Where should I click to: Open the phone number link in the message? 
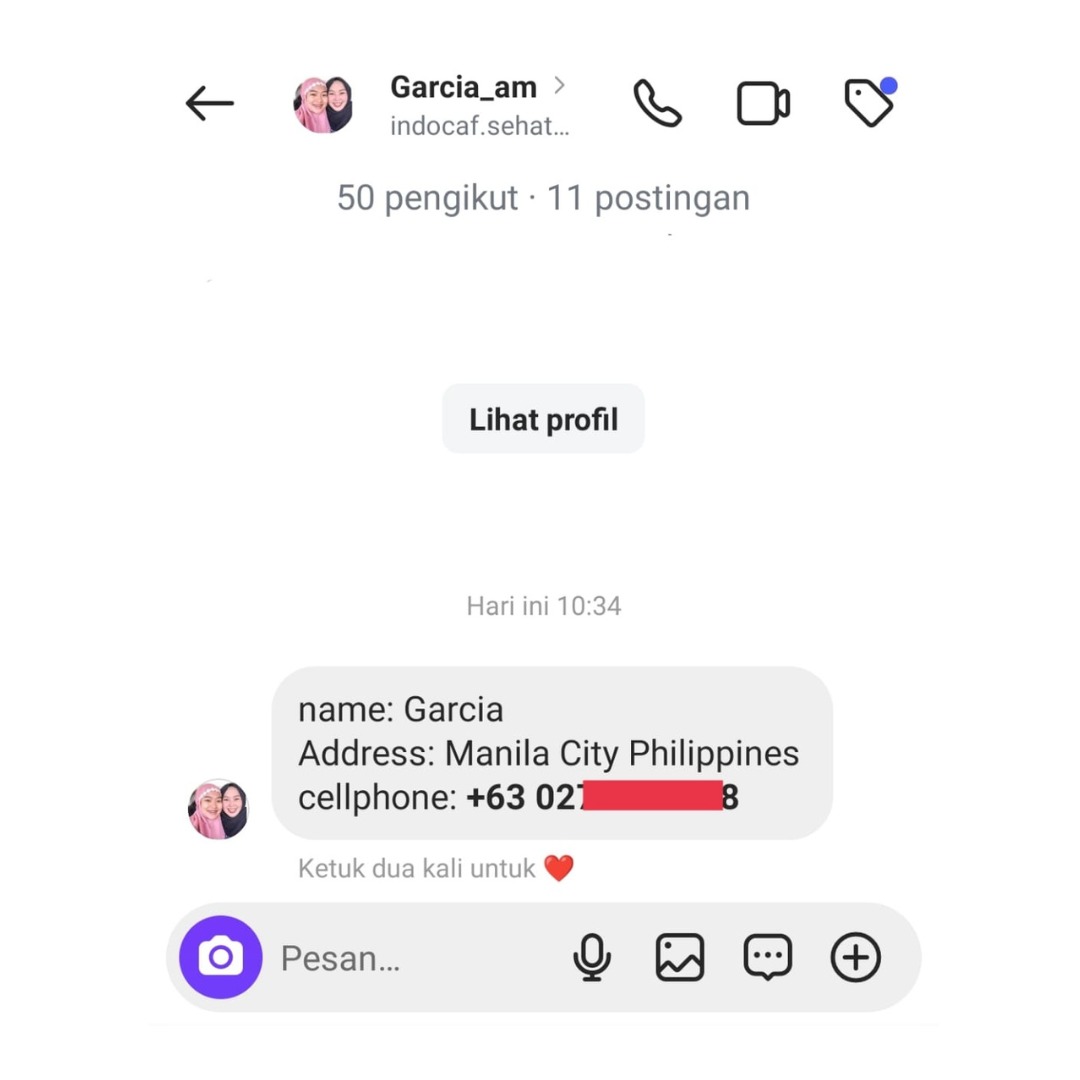[602, 798]
